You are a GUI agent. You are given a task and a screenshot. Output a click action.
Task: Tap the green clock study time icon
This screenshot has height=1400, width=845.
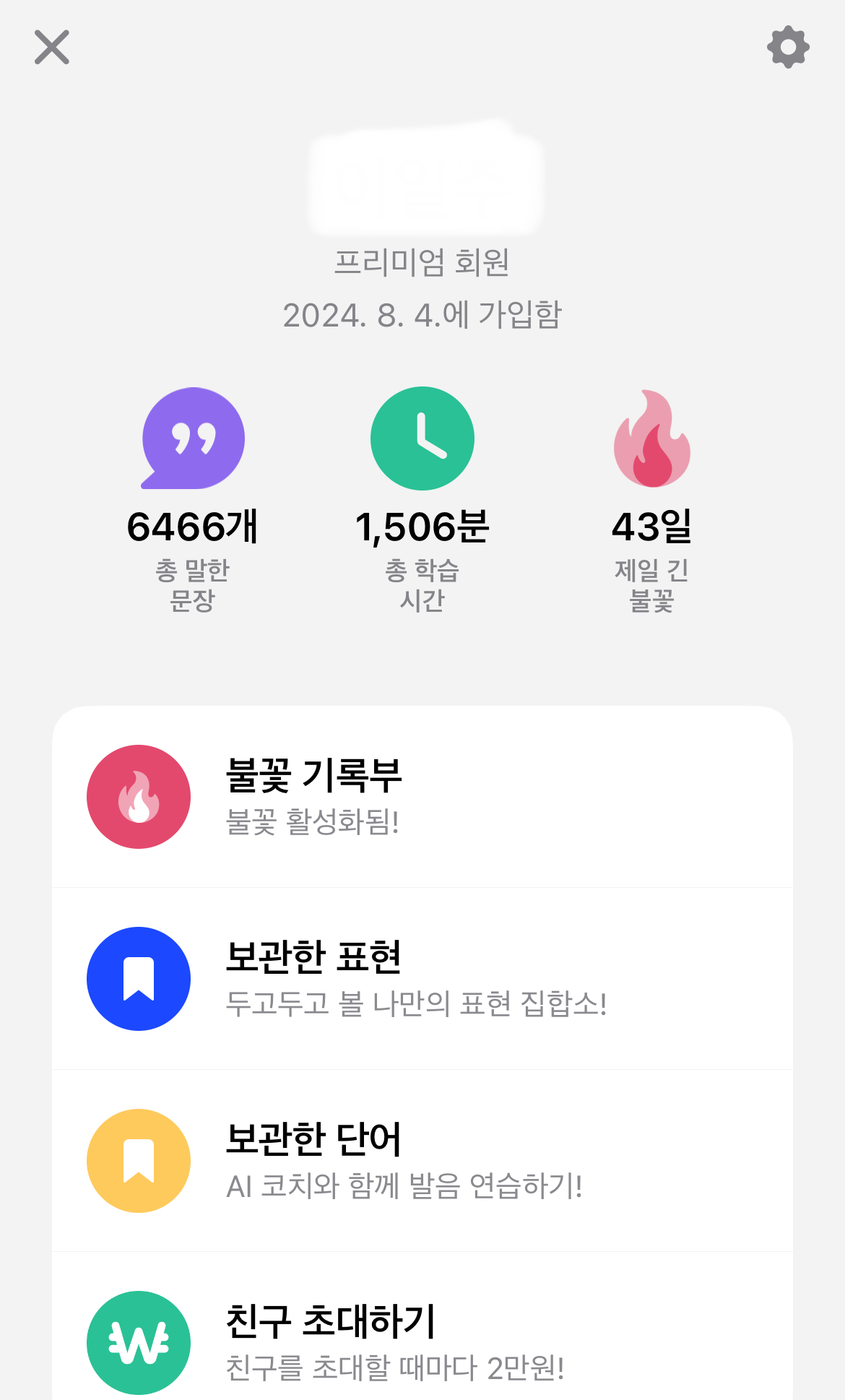(x=422, y=438)
